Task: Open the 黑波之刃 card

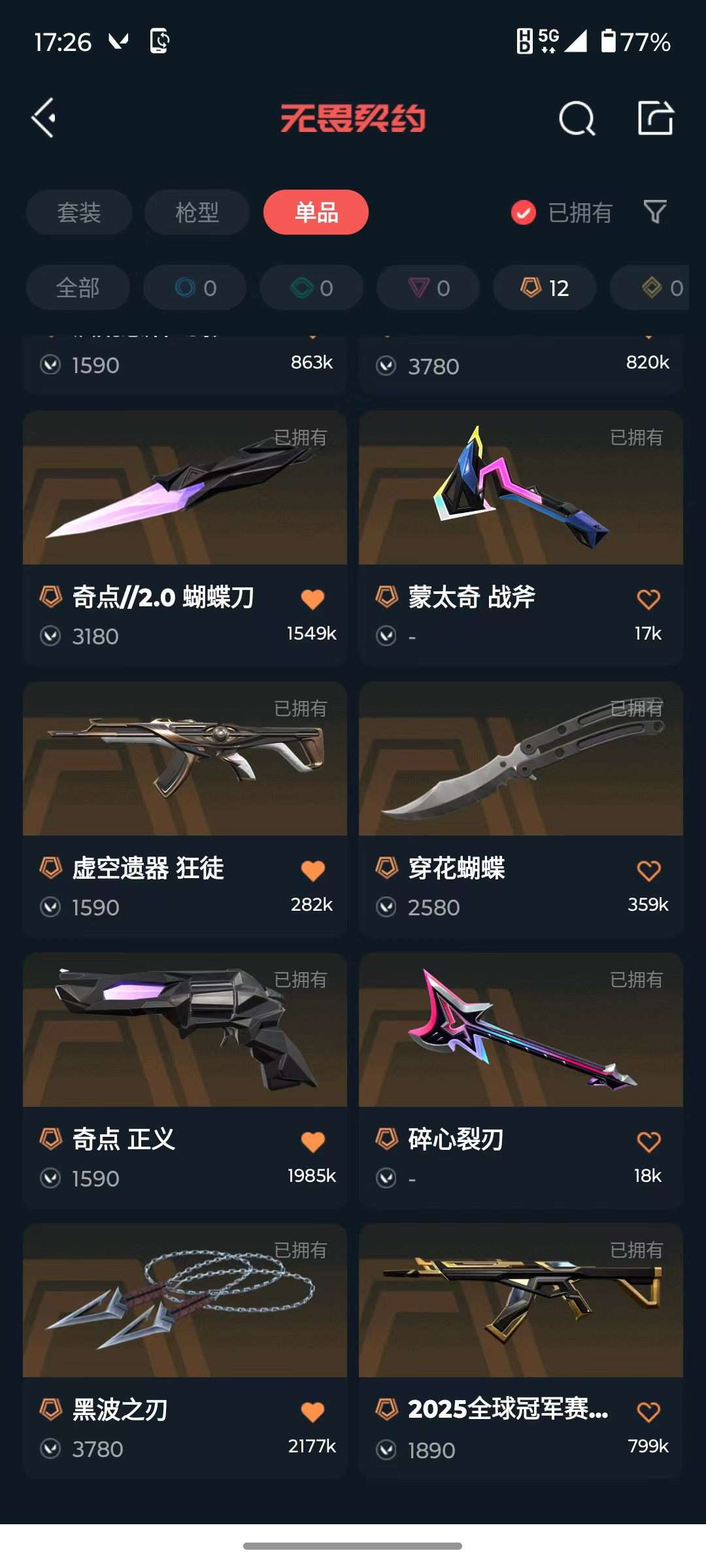Action: 185,1350
